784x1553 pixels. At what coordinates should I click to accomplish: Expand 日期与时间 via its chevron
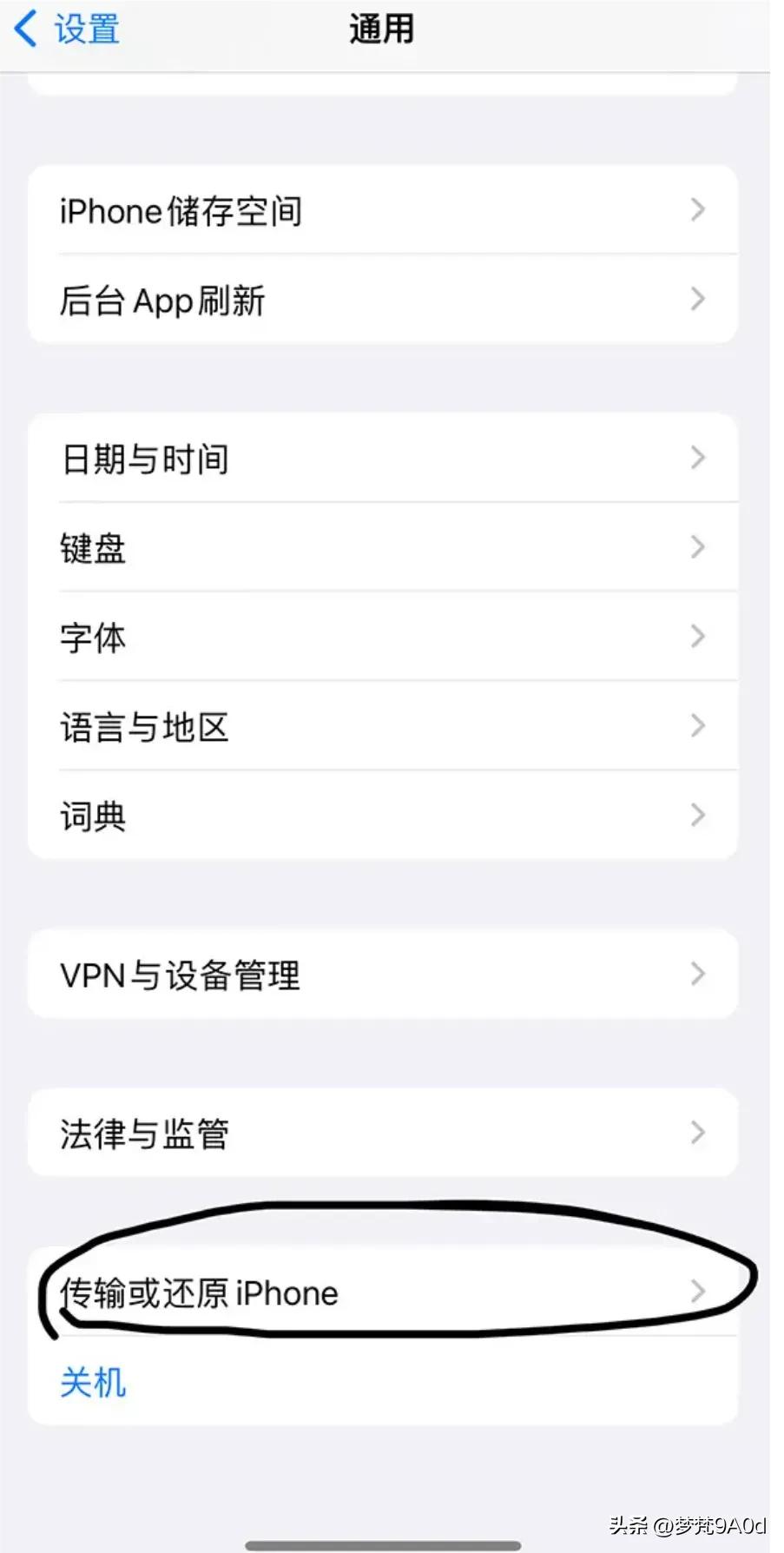click(698, 459)
